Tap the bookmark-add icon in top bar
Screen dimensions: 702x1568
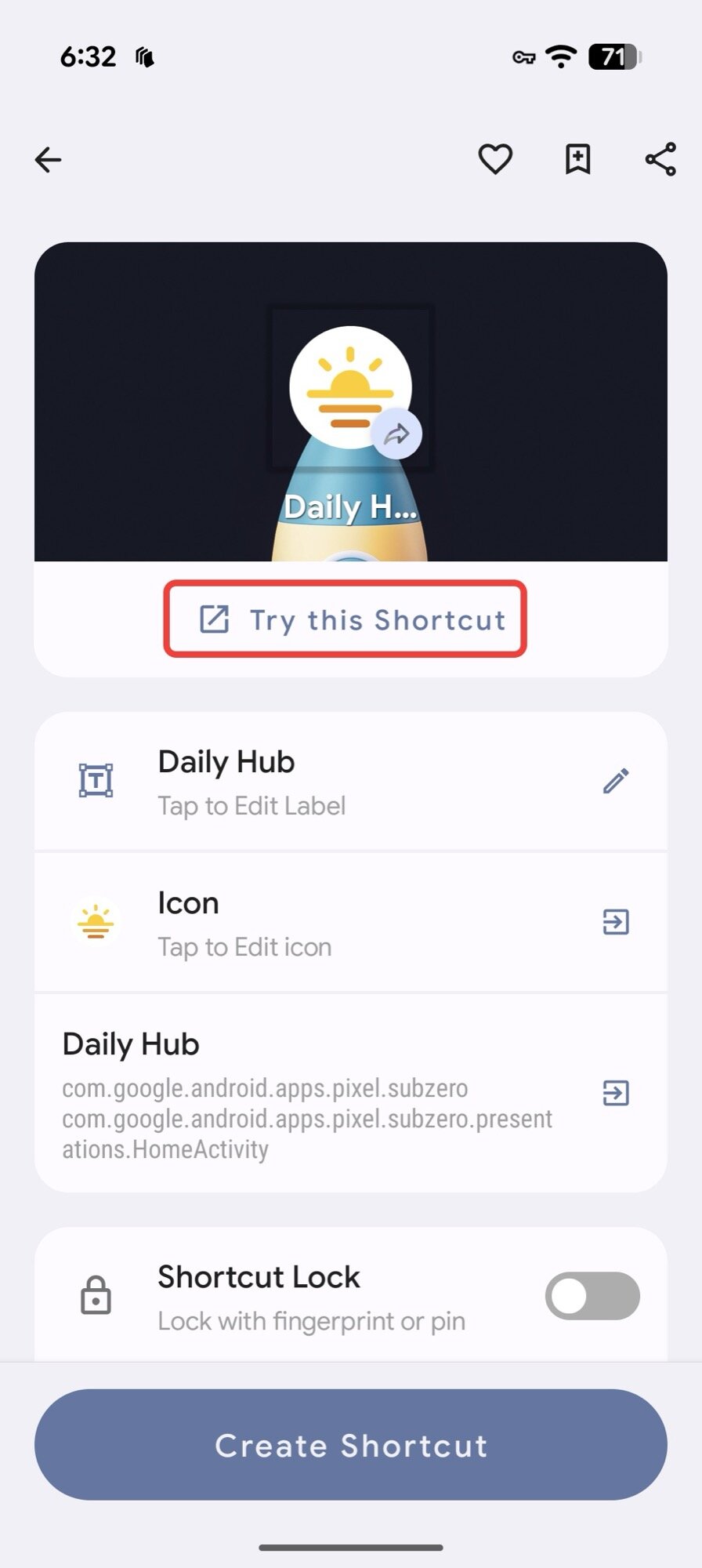577,159
